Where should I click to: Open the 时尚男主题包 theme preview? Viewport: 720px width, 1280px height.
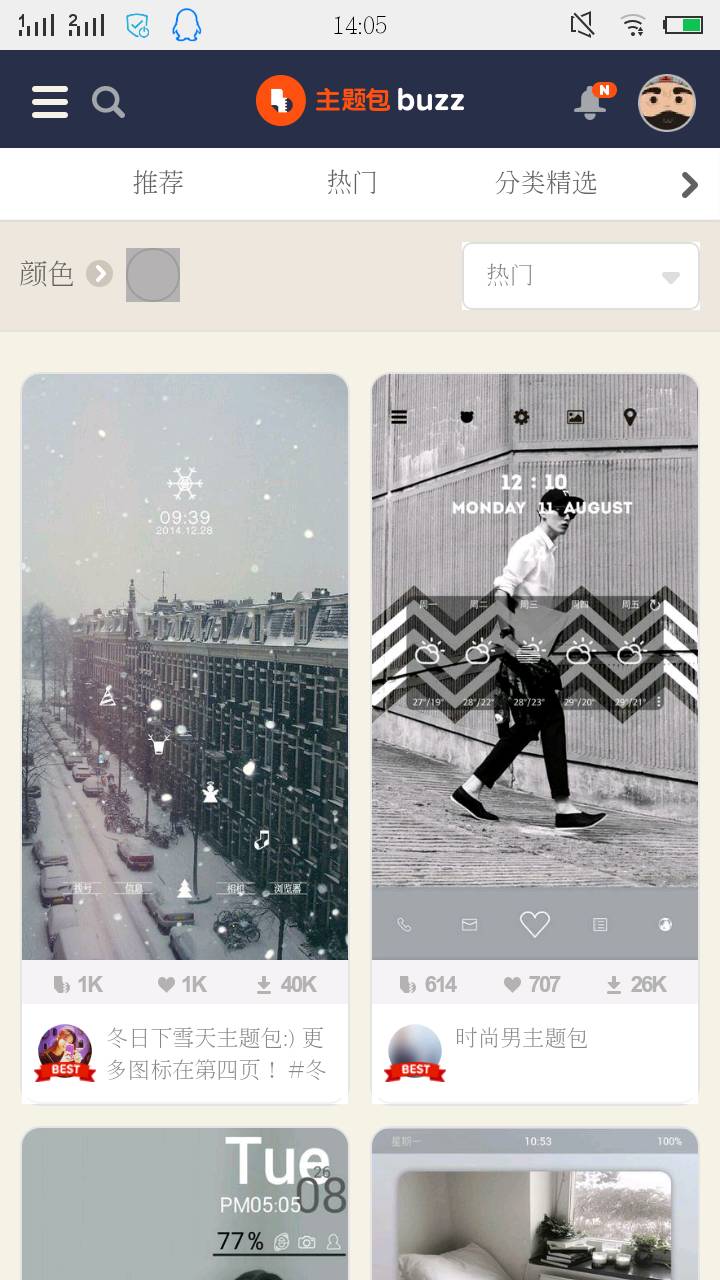535,666
